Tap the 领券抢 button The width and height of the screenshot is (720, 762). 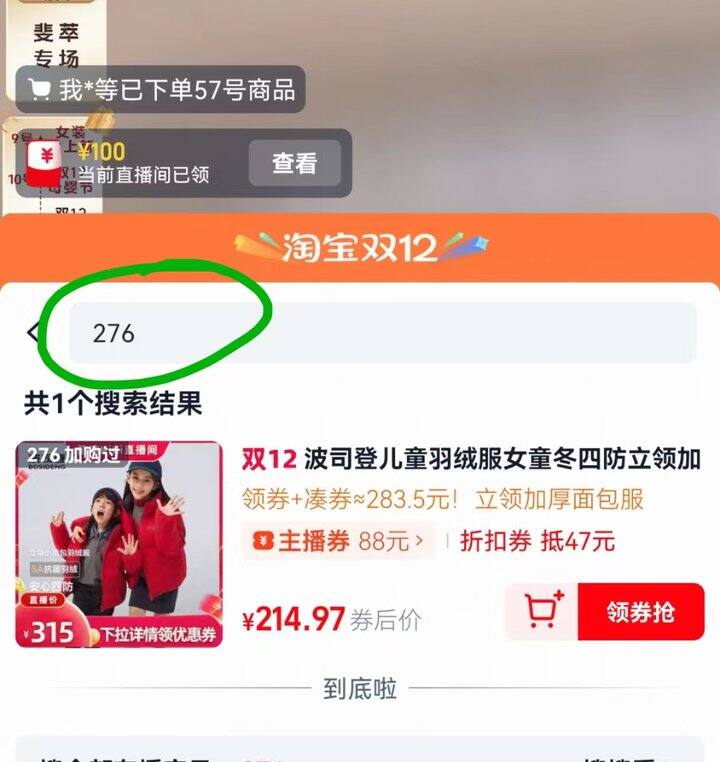(641, 612)
